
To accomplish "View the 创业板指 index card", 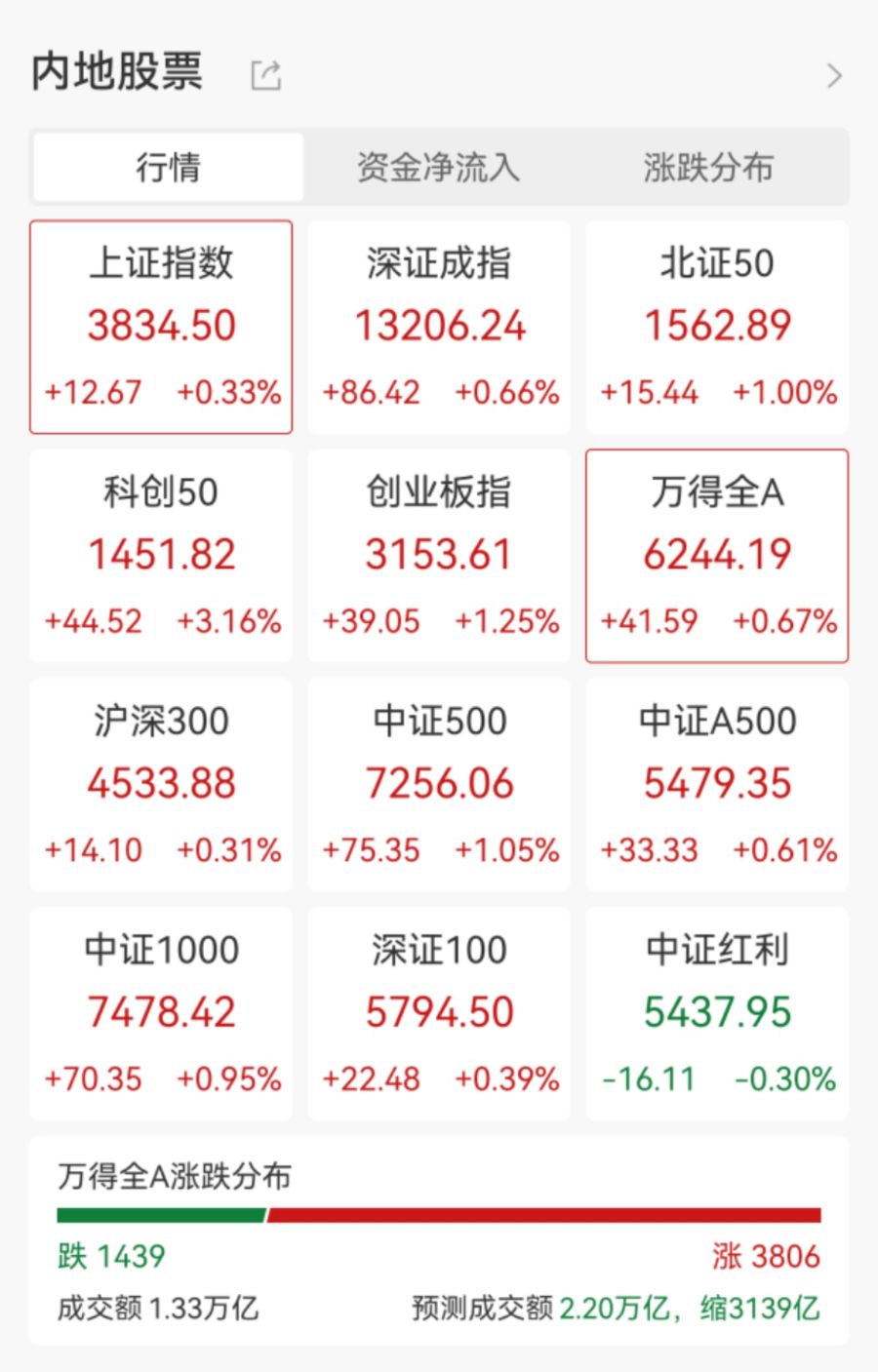I will pos(439,556).
